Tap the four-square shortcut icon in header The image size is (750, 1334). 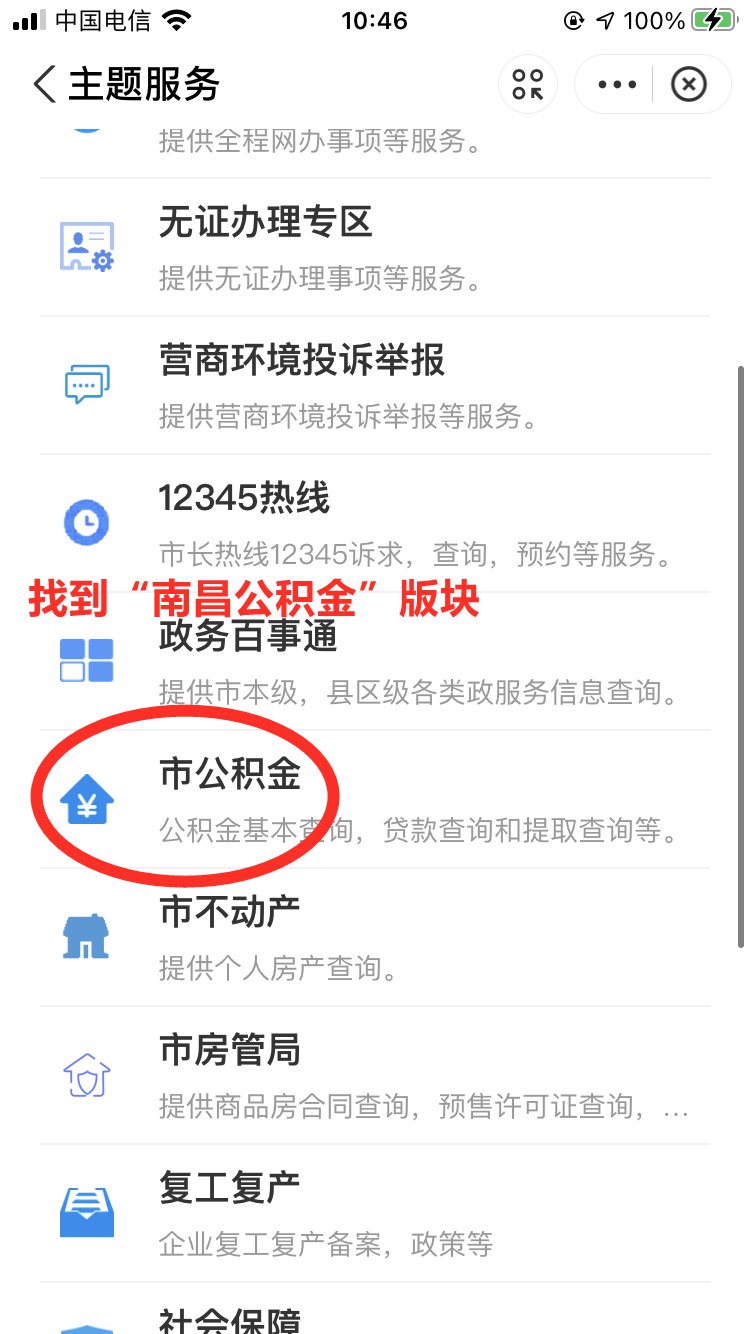[527, 85]
